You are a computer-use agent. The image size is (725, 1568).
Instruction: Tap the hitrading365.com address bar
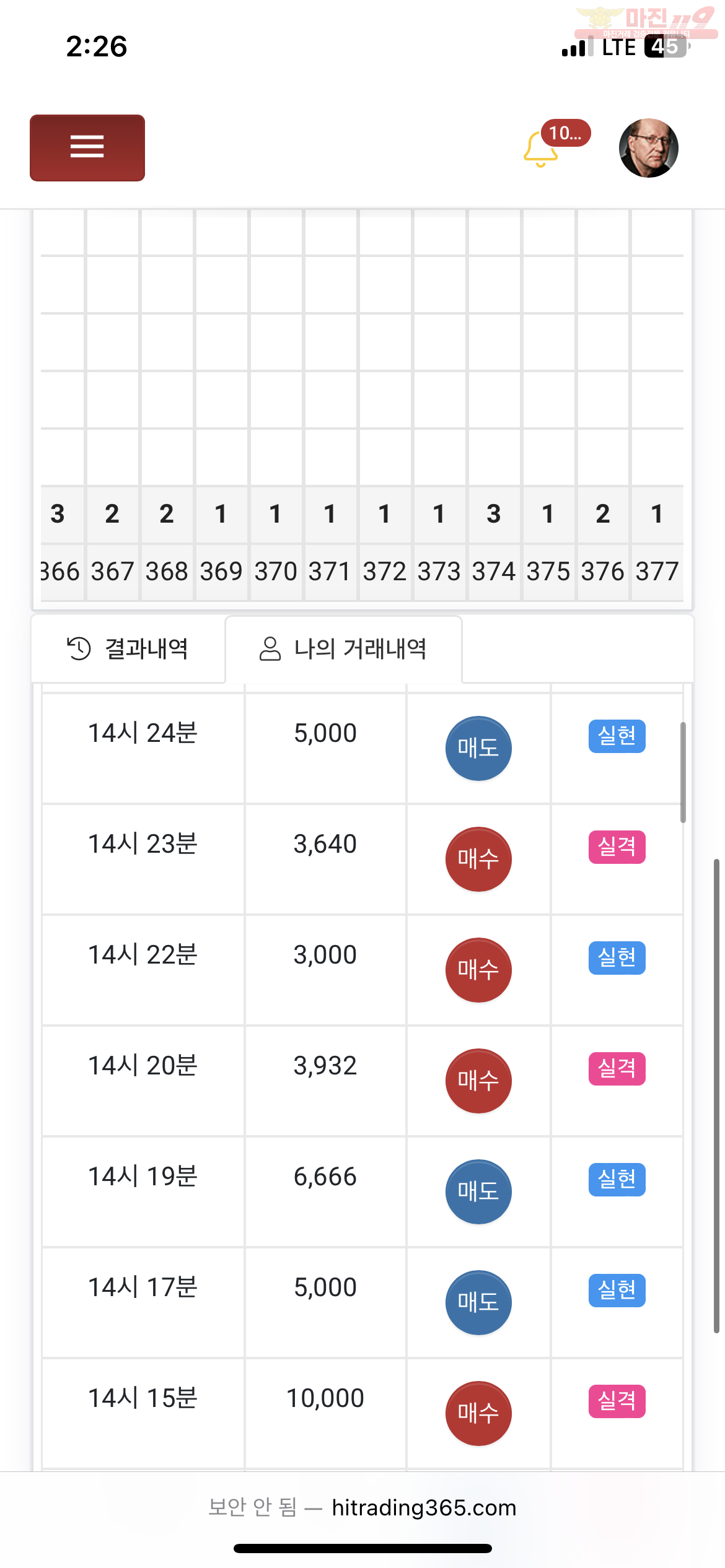(x=362, y=1507)
